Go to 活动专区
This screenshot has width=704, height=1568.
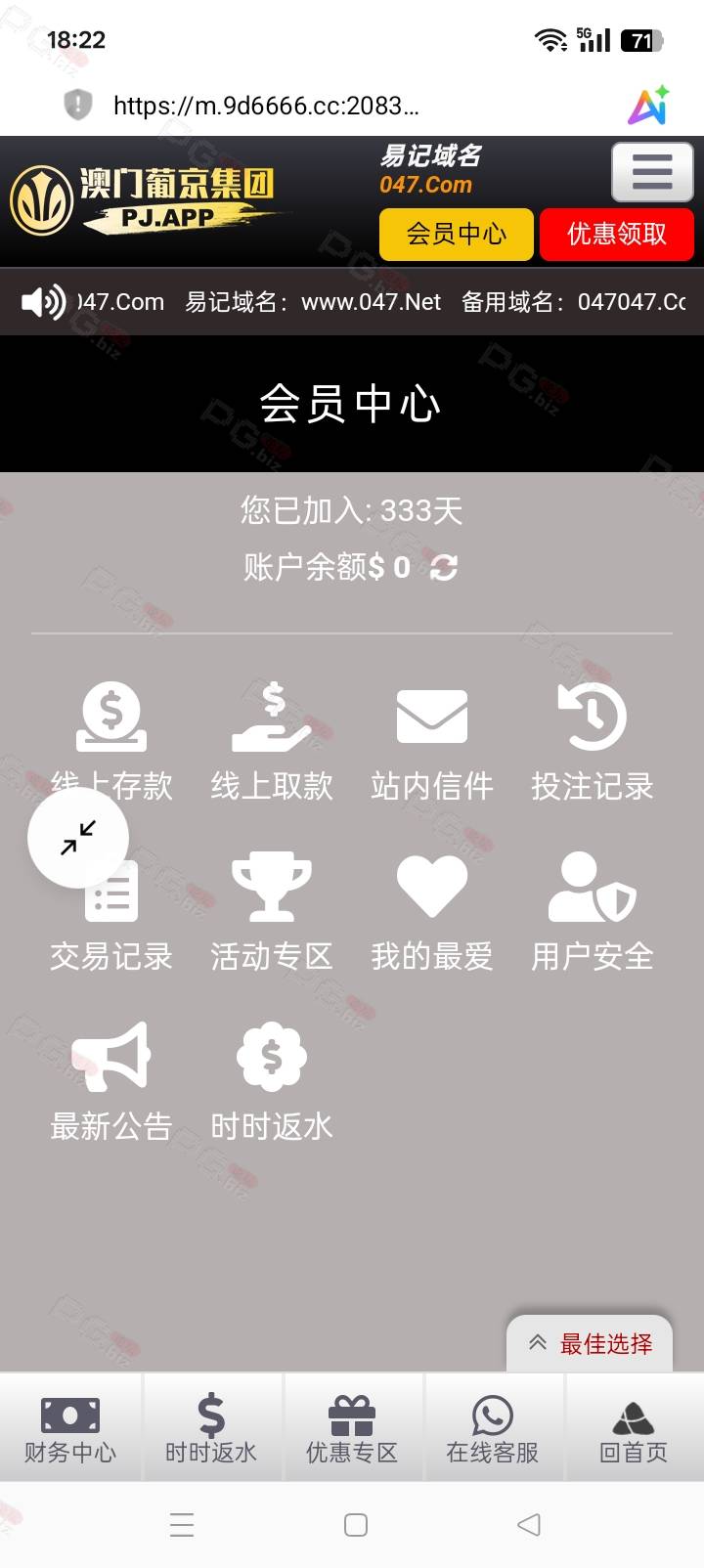click(272, 913)
